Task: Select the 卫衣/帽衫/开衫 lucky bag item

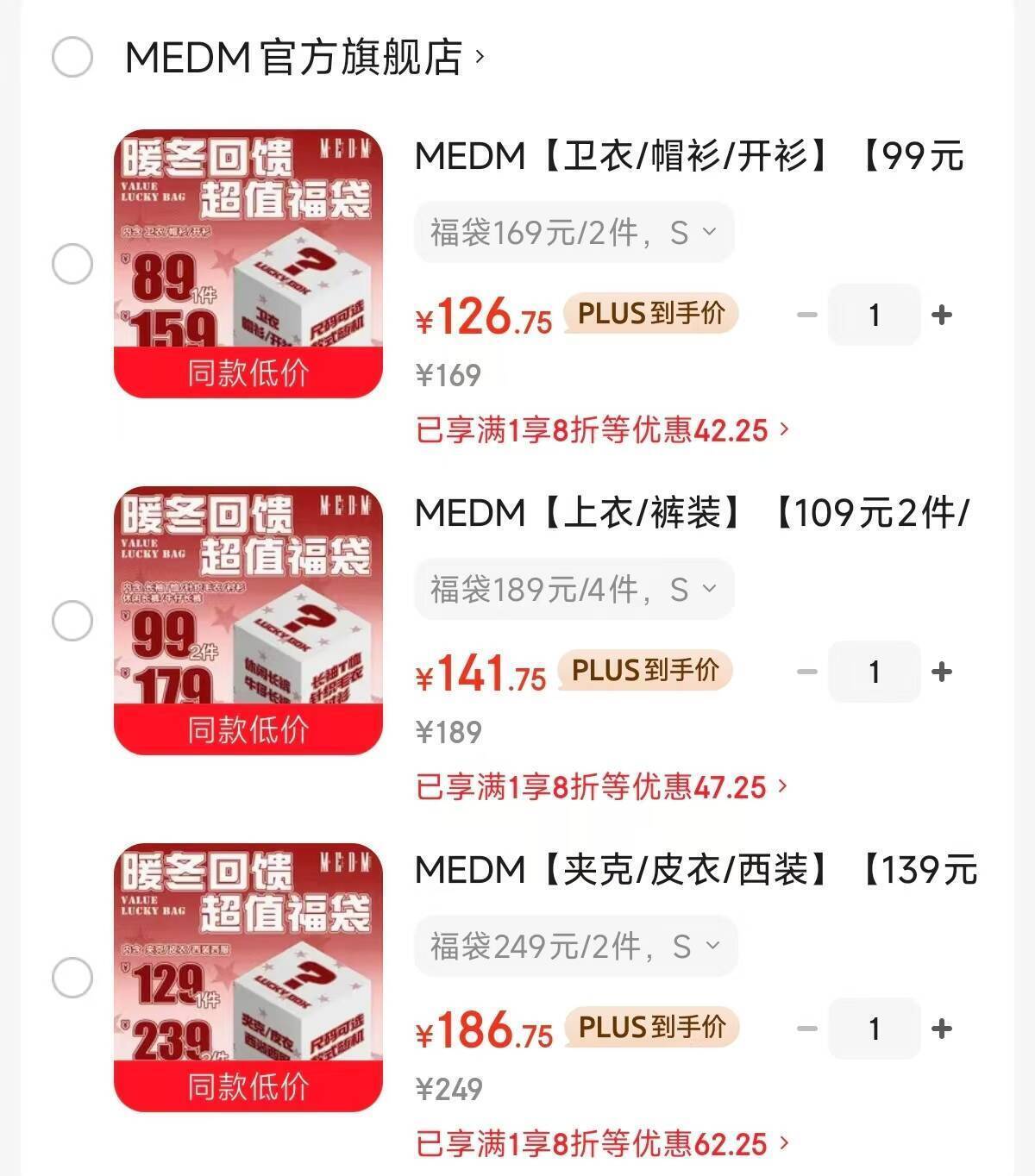Action: [72, 264]
